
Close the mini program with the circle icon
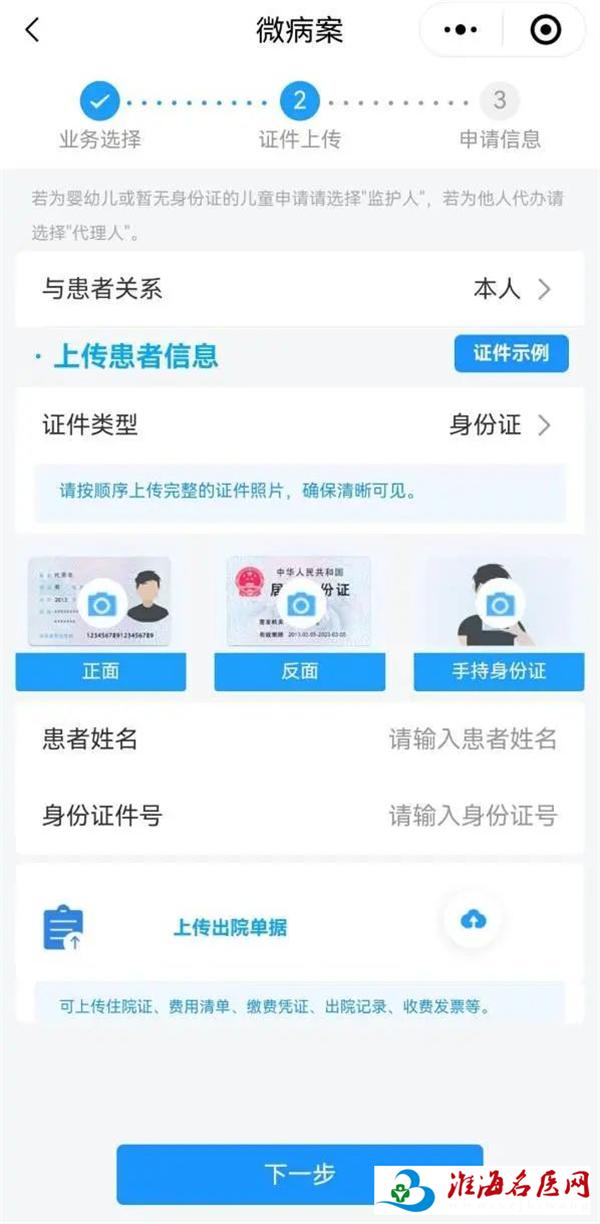click(x=545, y=30)
